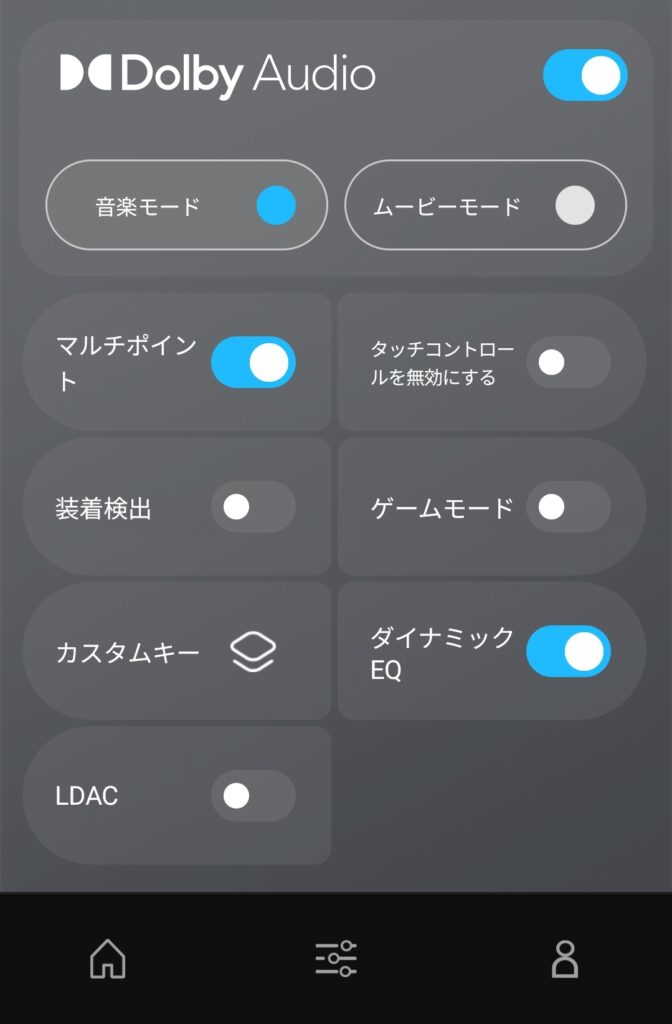Screen dimensions: 672x1024
Task: Open the sliders settings tab
Action: coord(336,959)
